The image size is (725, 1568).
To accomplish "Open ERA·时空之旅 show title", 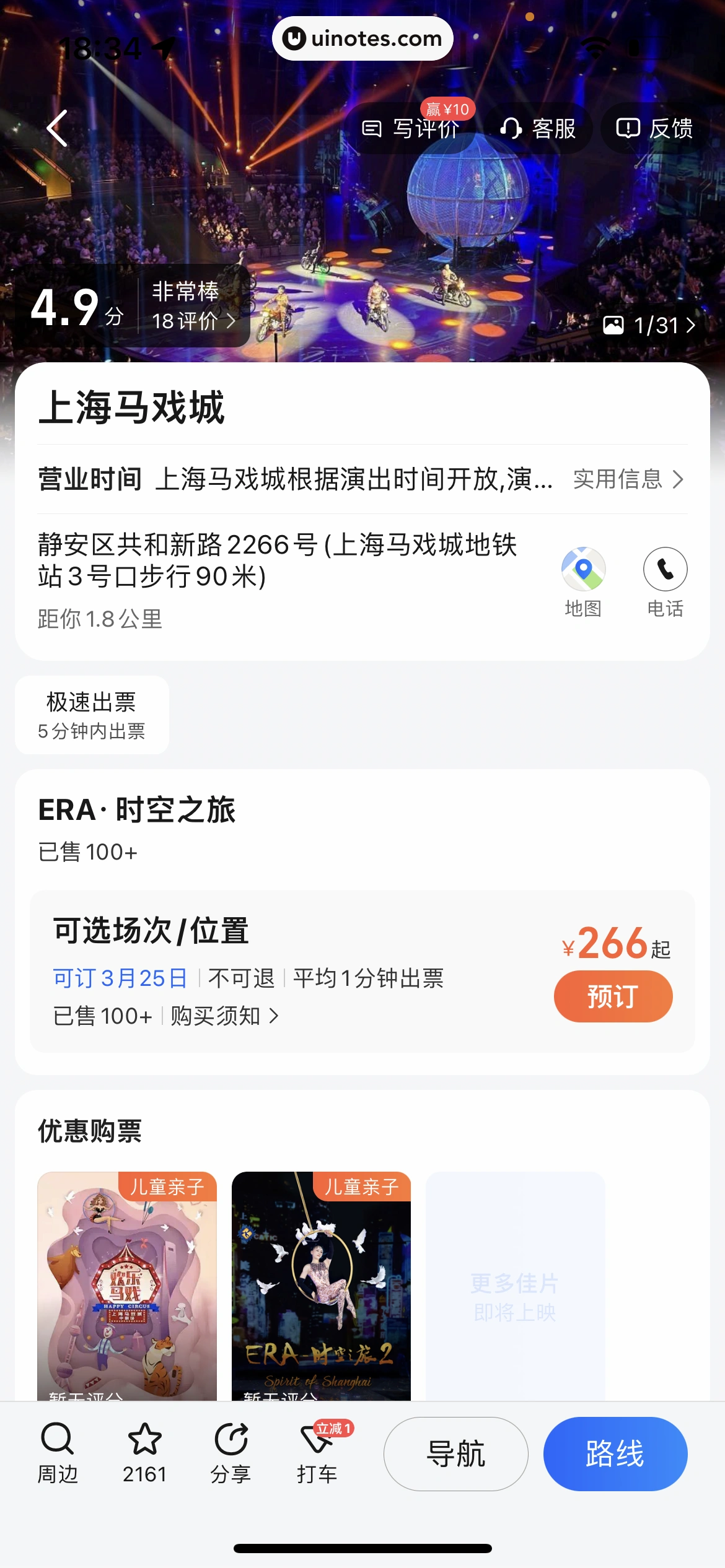I will [x=137, y=811].
